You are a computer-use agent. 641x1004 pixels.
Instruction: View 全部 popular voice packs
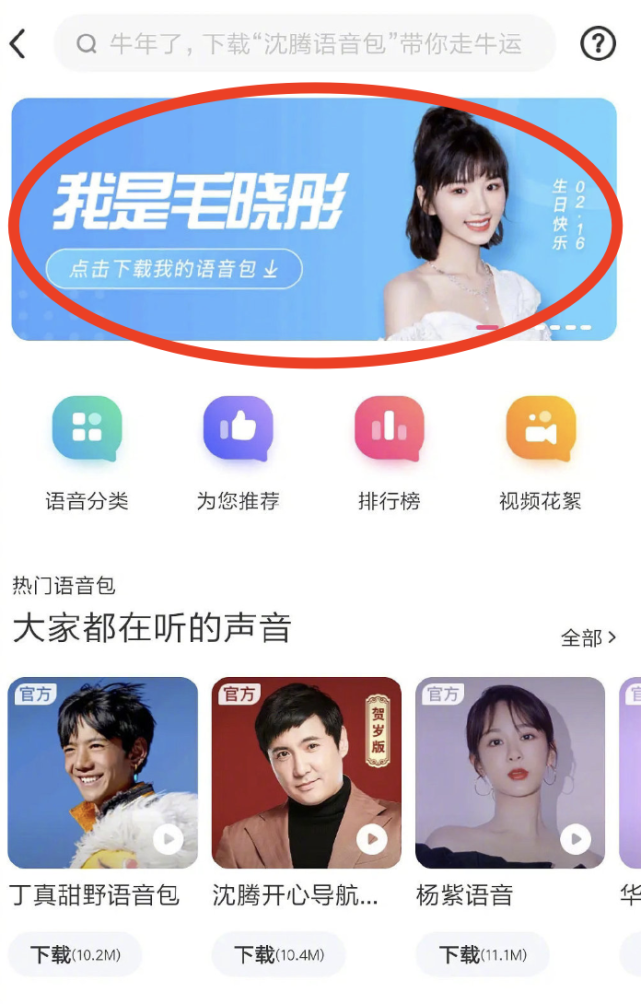pyautogui.click(x=588, y=637)
